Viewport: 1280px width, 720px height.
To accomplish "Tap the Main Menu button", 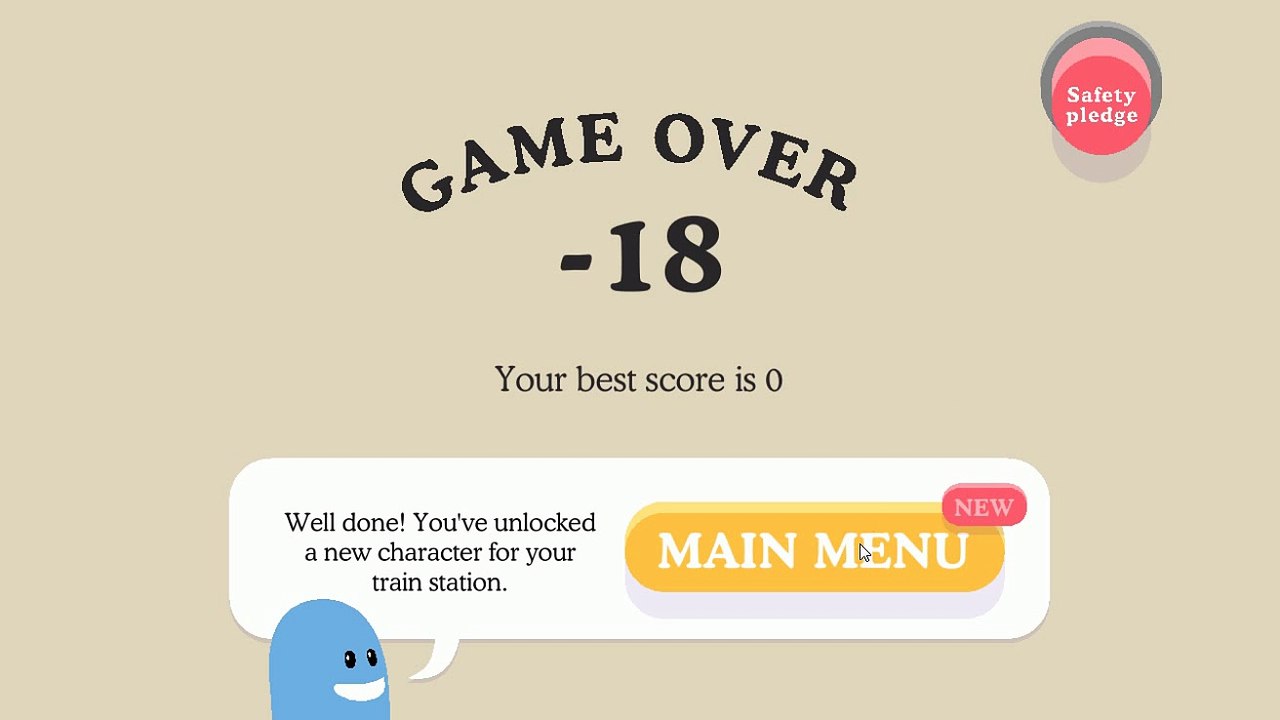I will (x=814, y=549).
